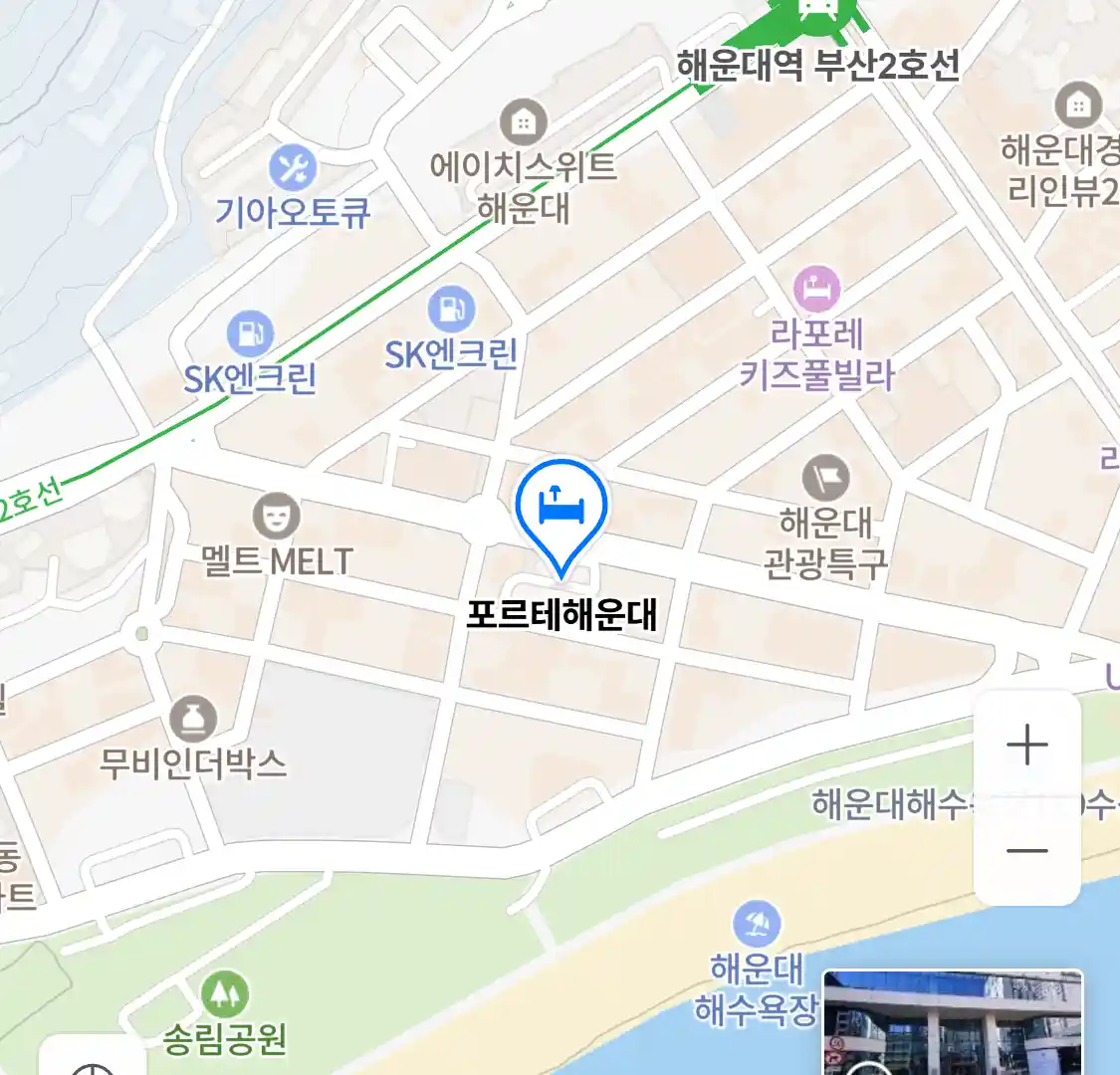Open the 라포레 키즈풀빌라 place marker
Image resolution: width=1120 pixels, height=1075 pixels.
pyautogui.click(x=817, y=290)
